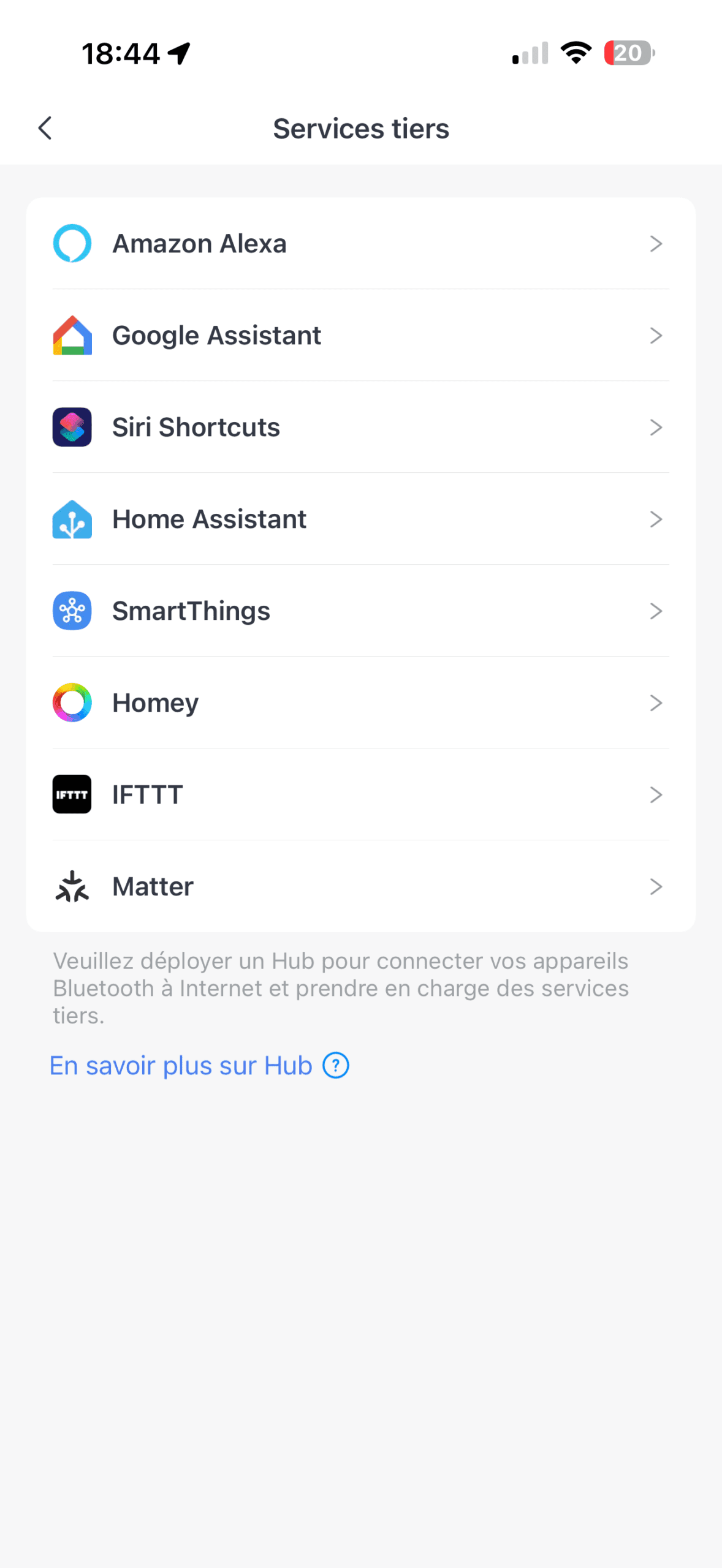Viewport: 722px width, 1568px height.
Task: Open Siri Shortcuts settings
Action: 360,428
